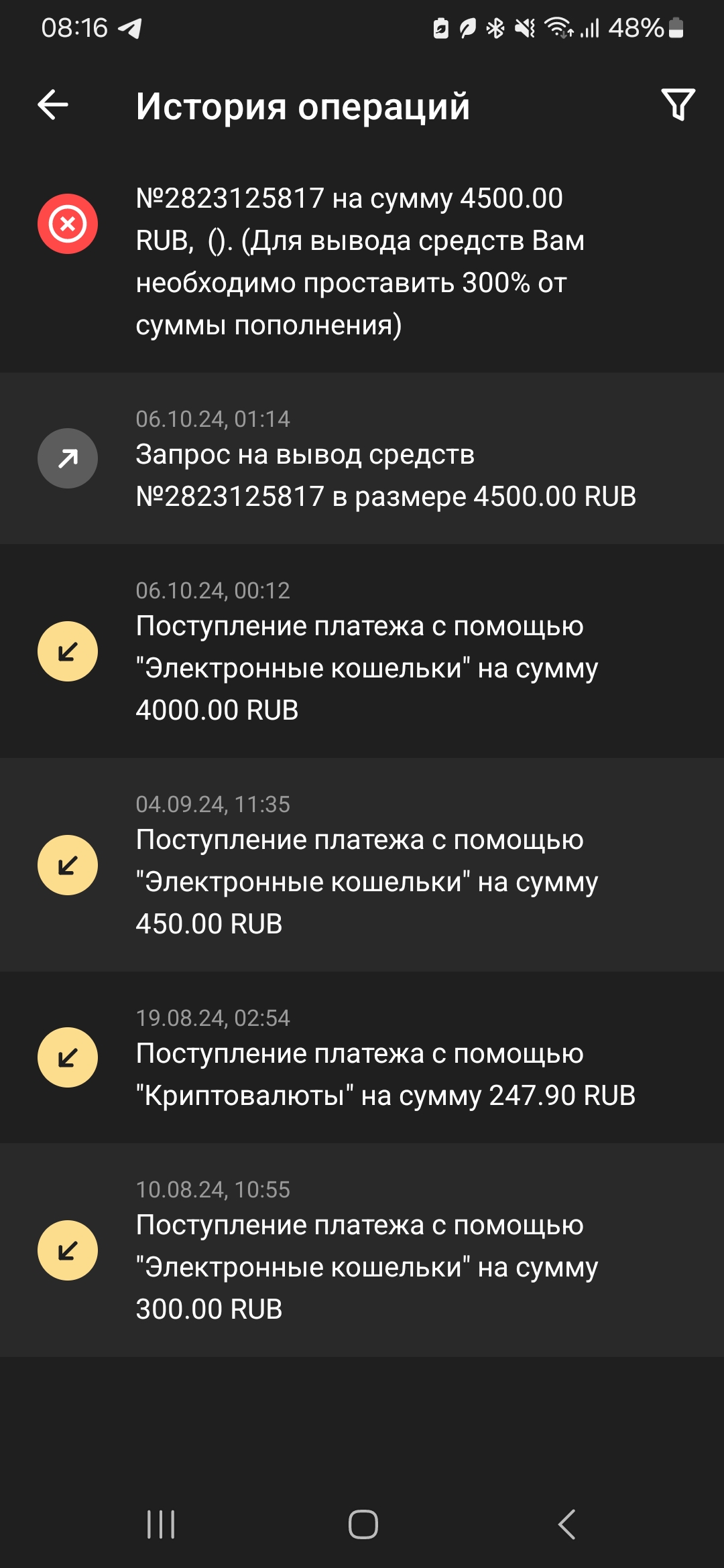The width and height of the screenshot is (724, 1568).
Task: Open the 300.00 RUB deposit entry
Action: [x=362, y=1250]
